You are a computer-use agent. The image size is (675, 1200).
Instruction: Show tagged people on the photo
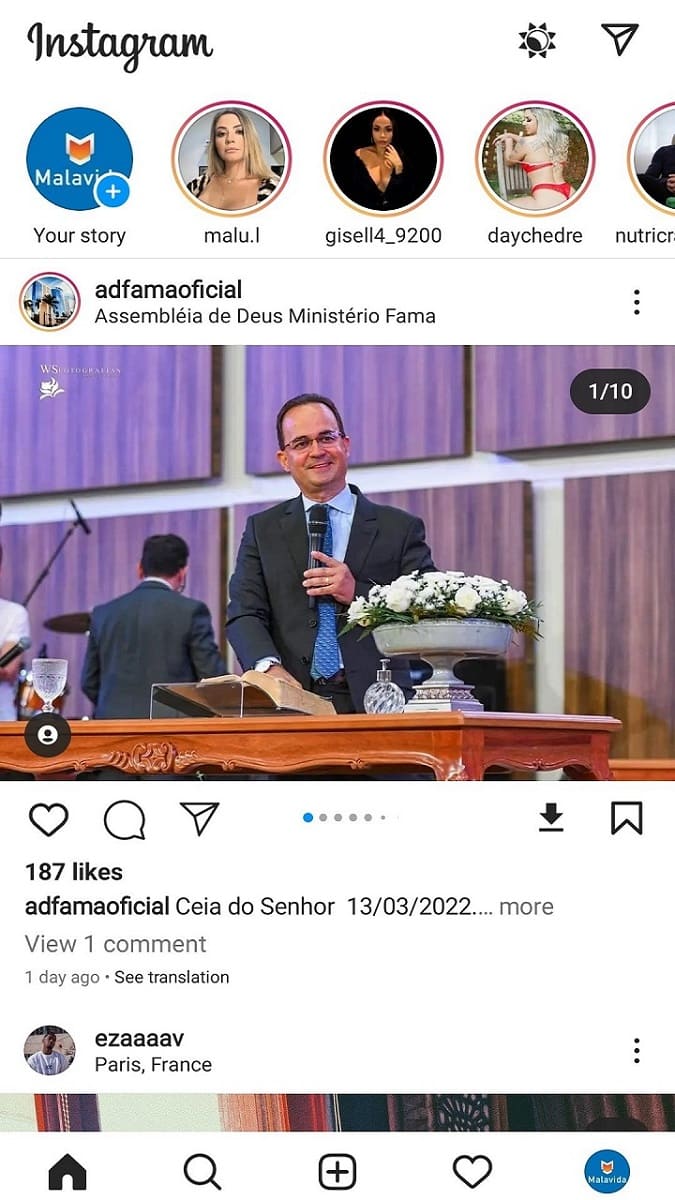[x=47, y=736]
